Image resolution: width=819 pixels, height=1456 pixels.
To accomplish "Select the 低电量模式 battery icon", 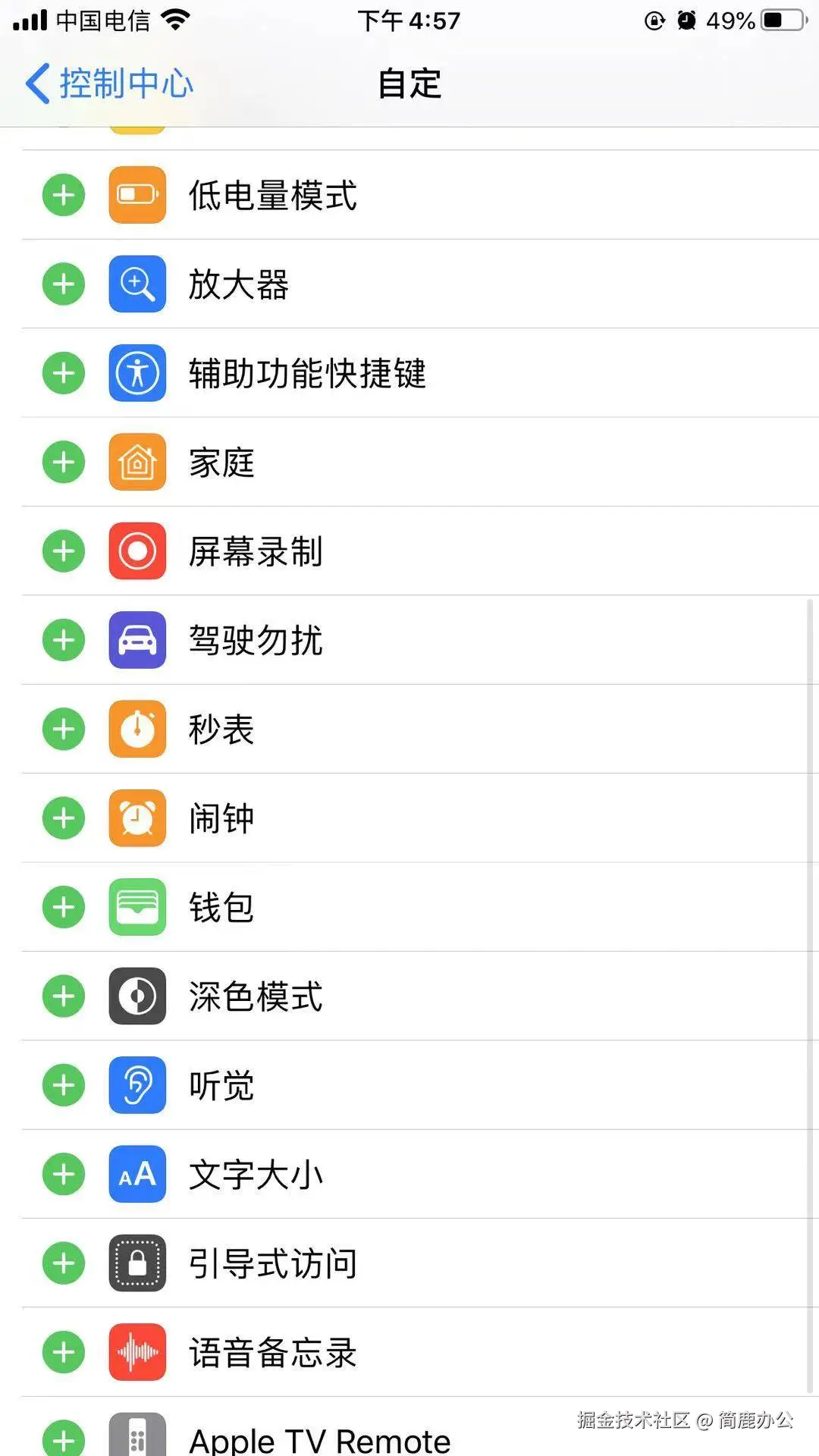I will [x=137, y=195].
